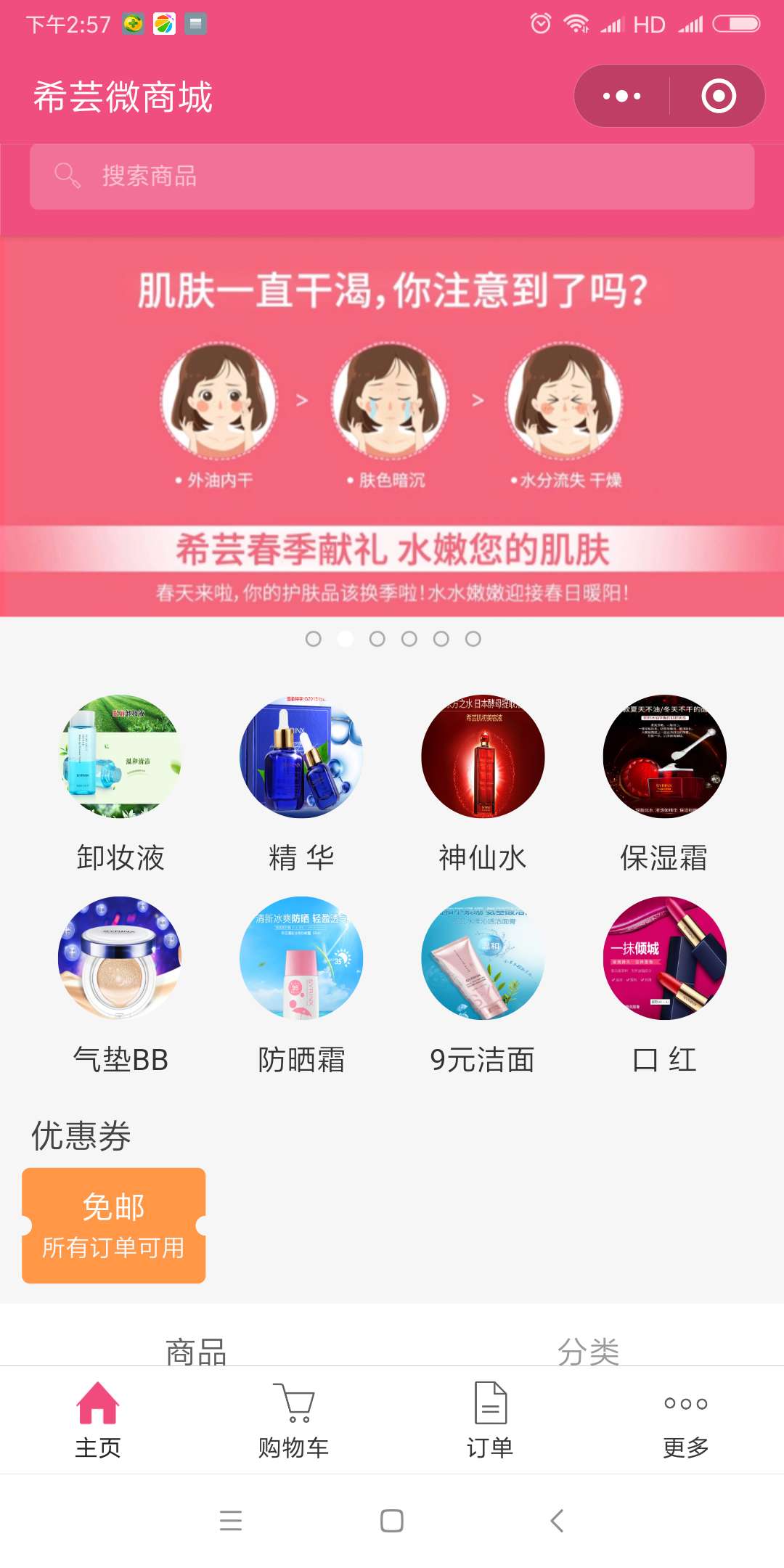Image resolution: width=784 pixels, height=1568 pixels.
Task: Select the 主页 home tab
Action: [x=98, y=1420]
